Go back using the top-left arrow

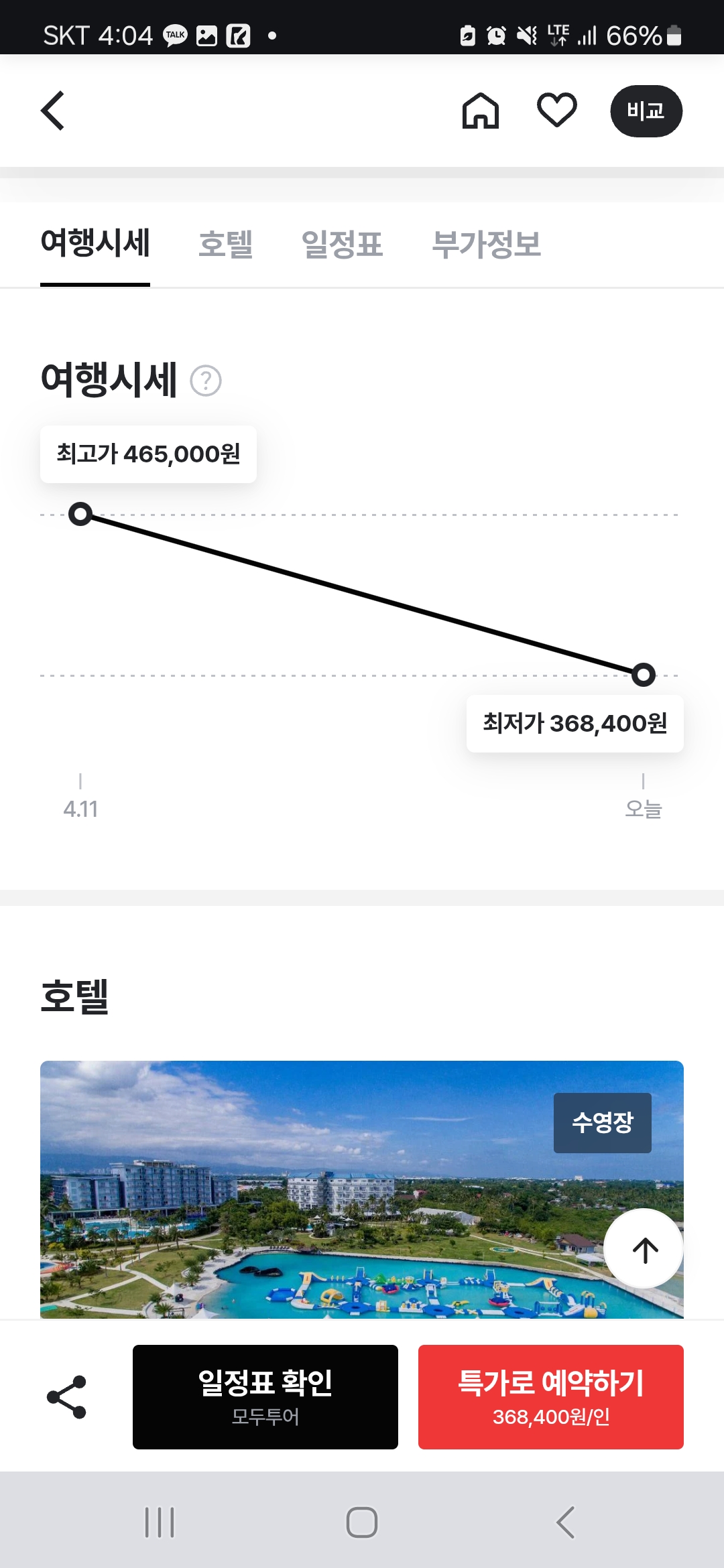click(x=53, y=111)
